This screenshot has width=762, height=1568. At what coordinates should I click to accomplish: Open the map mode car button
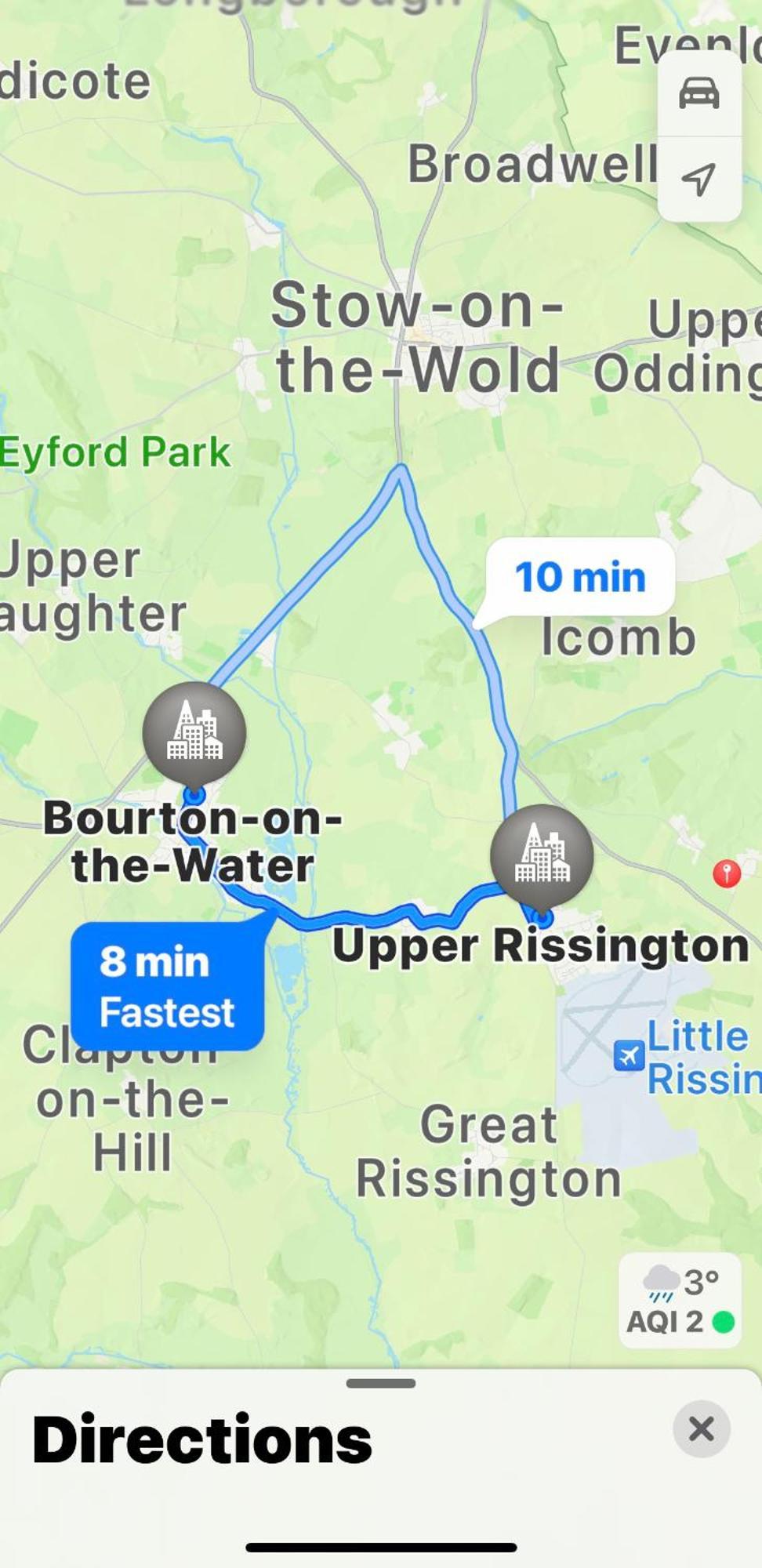(698, 94)
